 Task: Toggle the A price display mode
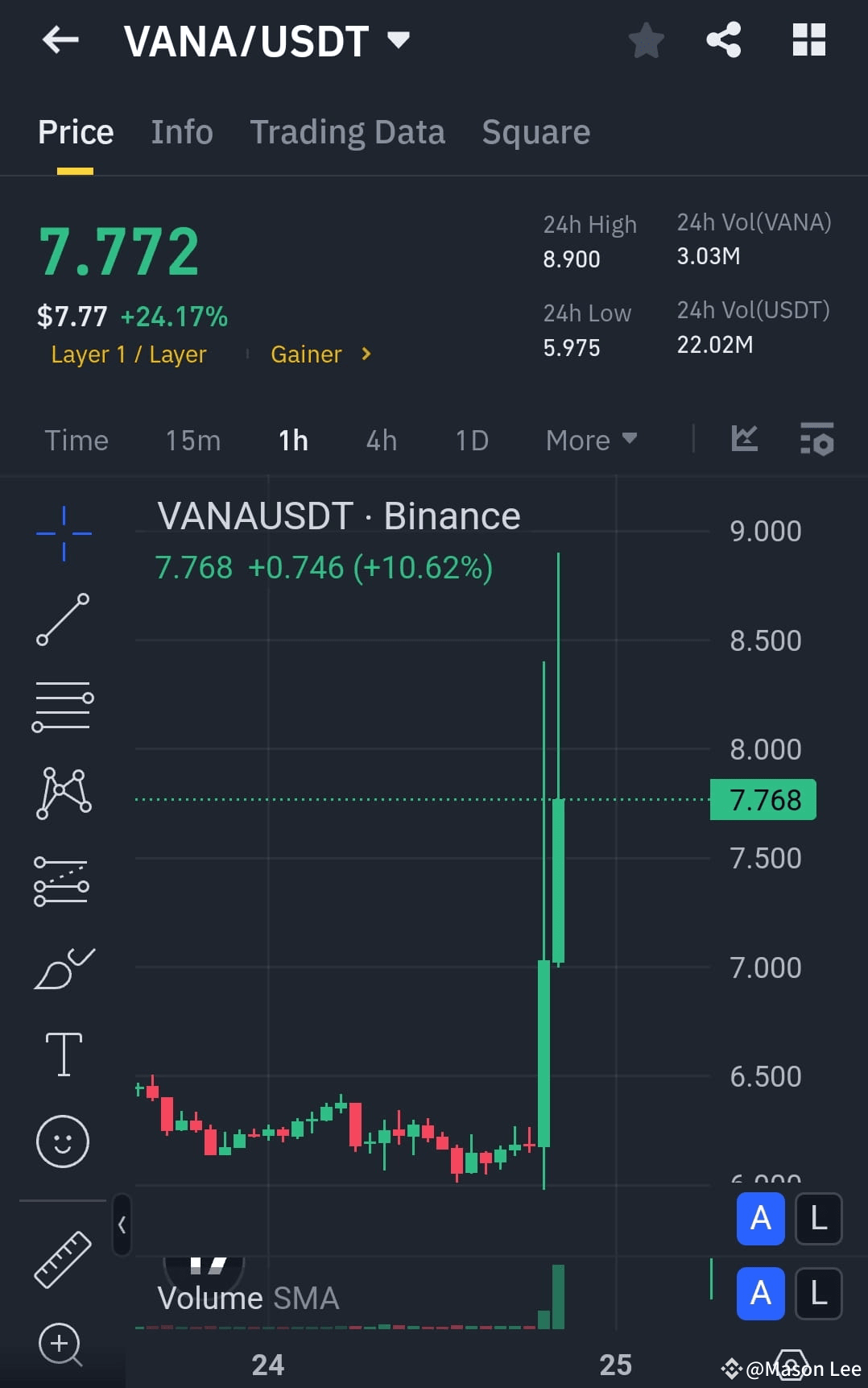pos(760,1219)
